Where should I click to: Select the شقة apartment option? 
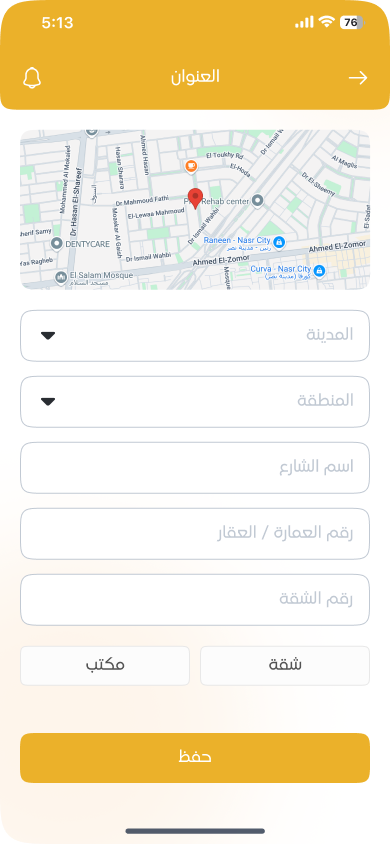tap(285, 666)
